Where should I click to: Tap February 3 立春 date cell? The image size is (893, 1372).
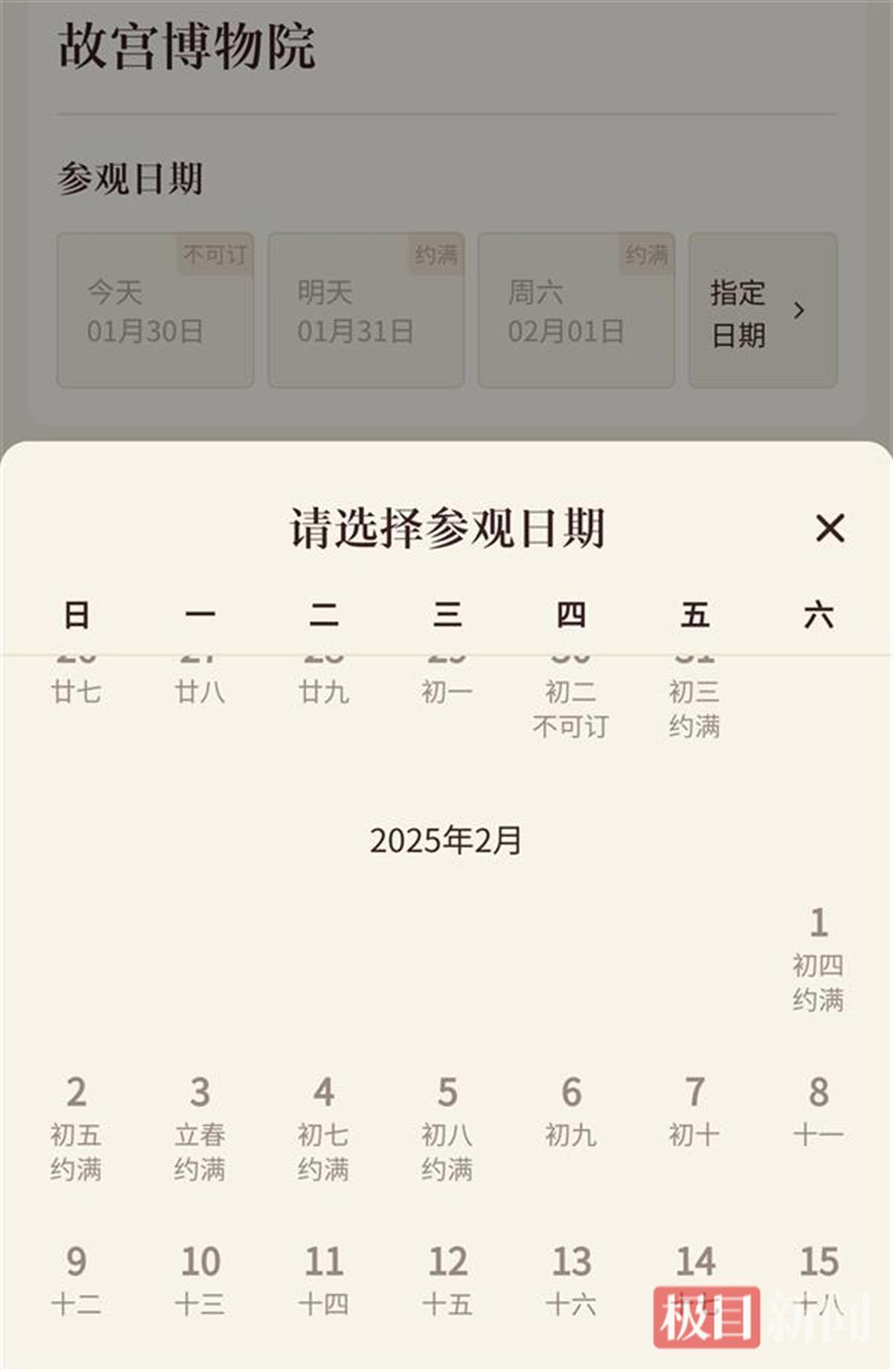tap(200, 1128)
